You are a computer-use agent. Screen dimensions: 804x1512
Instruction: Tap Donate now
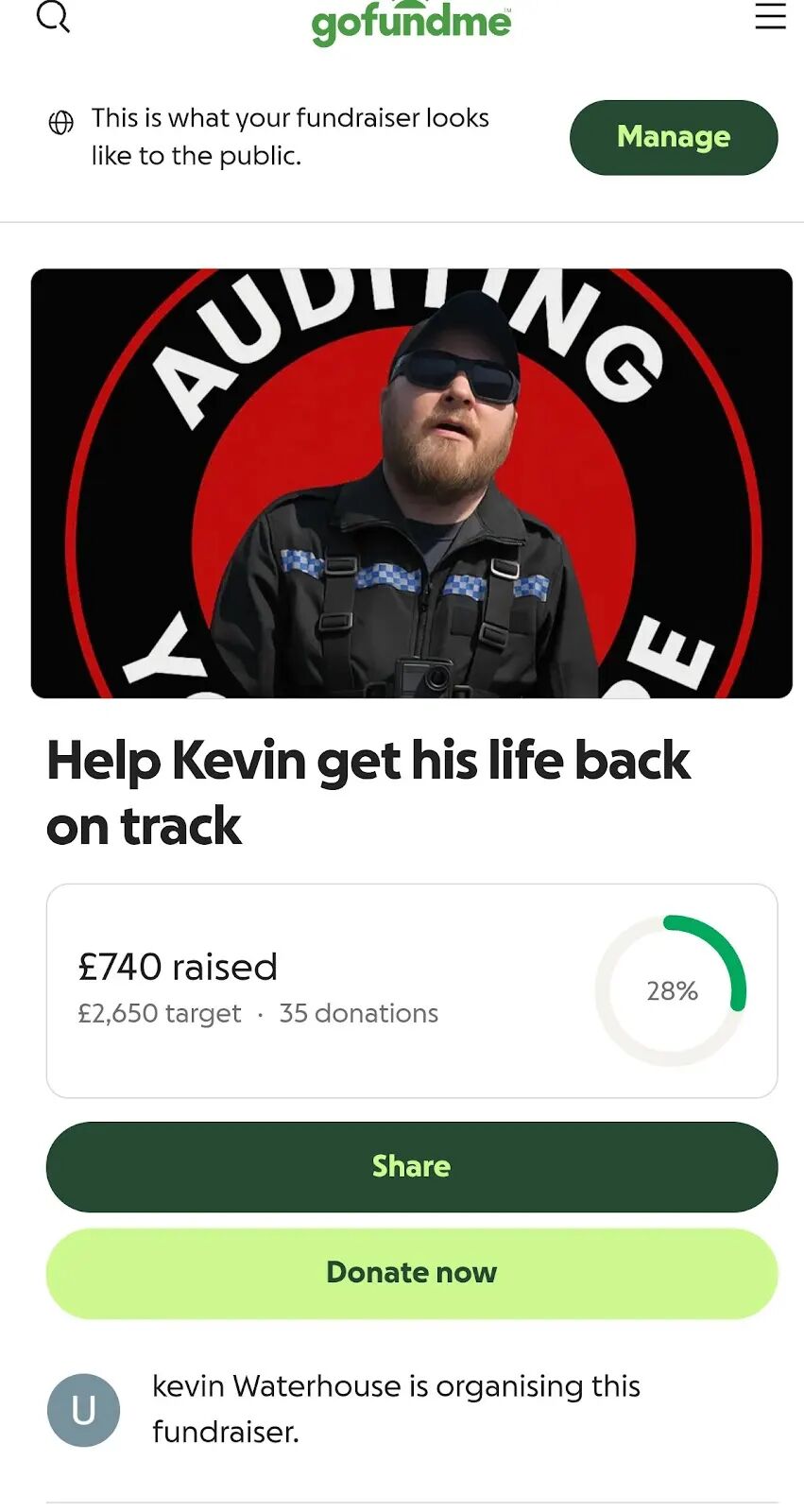tap(411, 1273)
